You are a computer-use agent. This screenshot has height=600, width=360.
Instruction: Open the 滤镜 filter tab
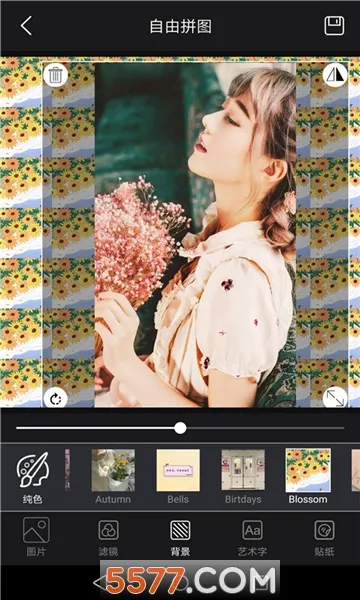108,536
